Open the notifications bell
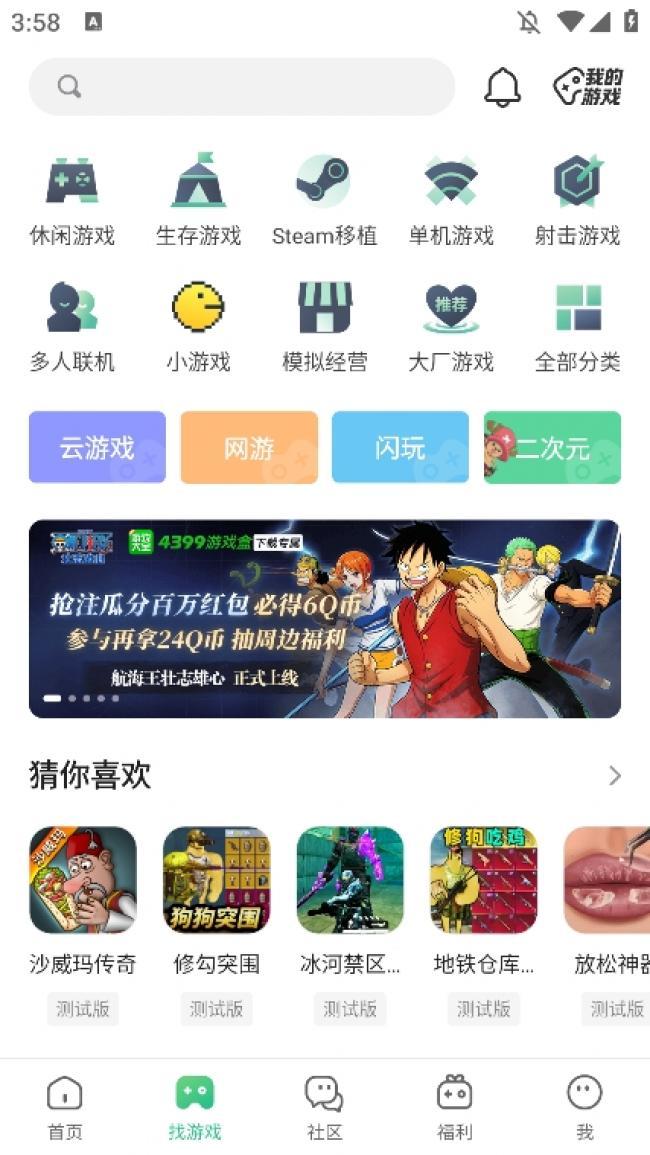Image resolution: width=650 pixels, height=1155 pixels. pos(502,87)
